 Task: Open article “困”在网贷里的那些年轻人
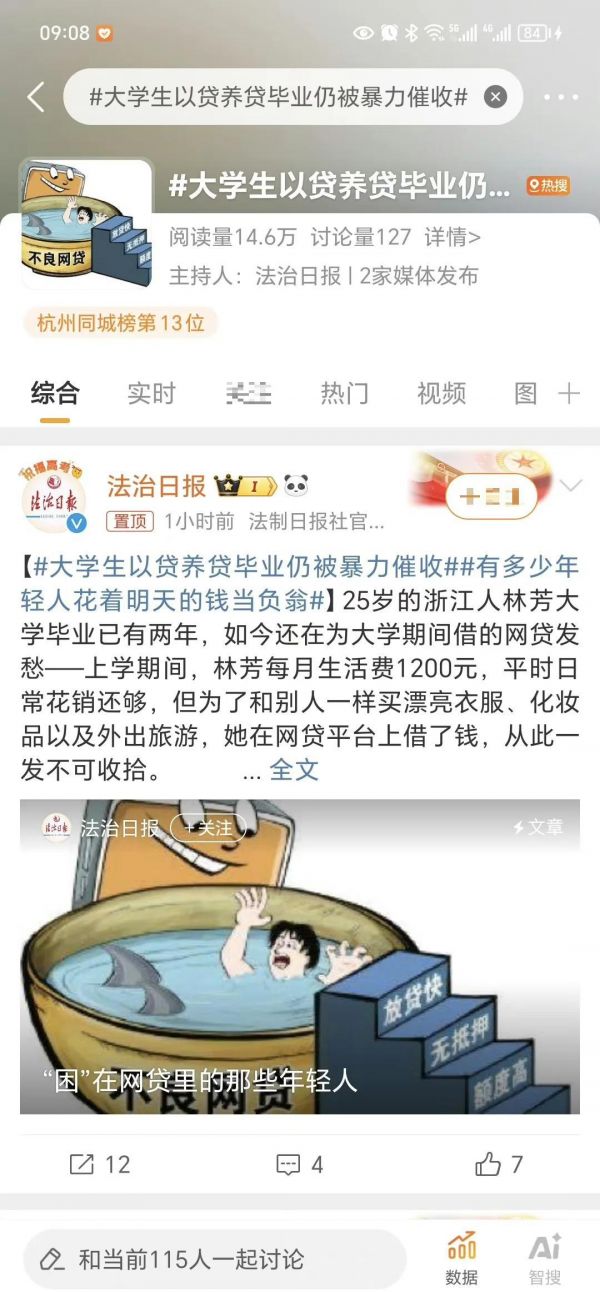pos(300,955)
